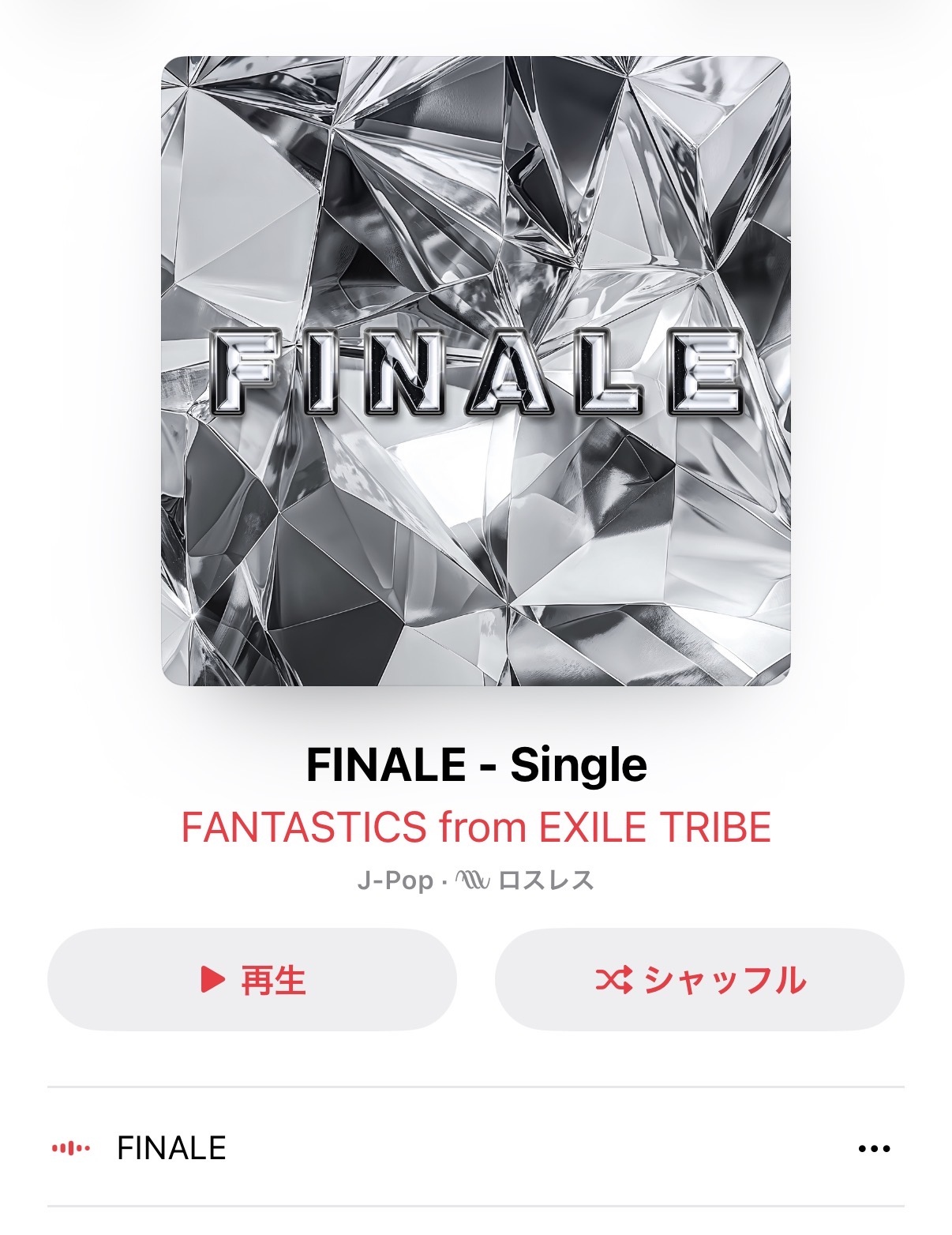This screenshot has width=952, height=1235.
Task: Play the FINALE single with 再生
Action: [252, 980]
